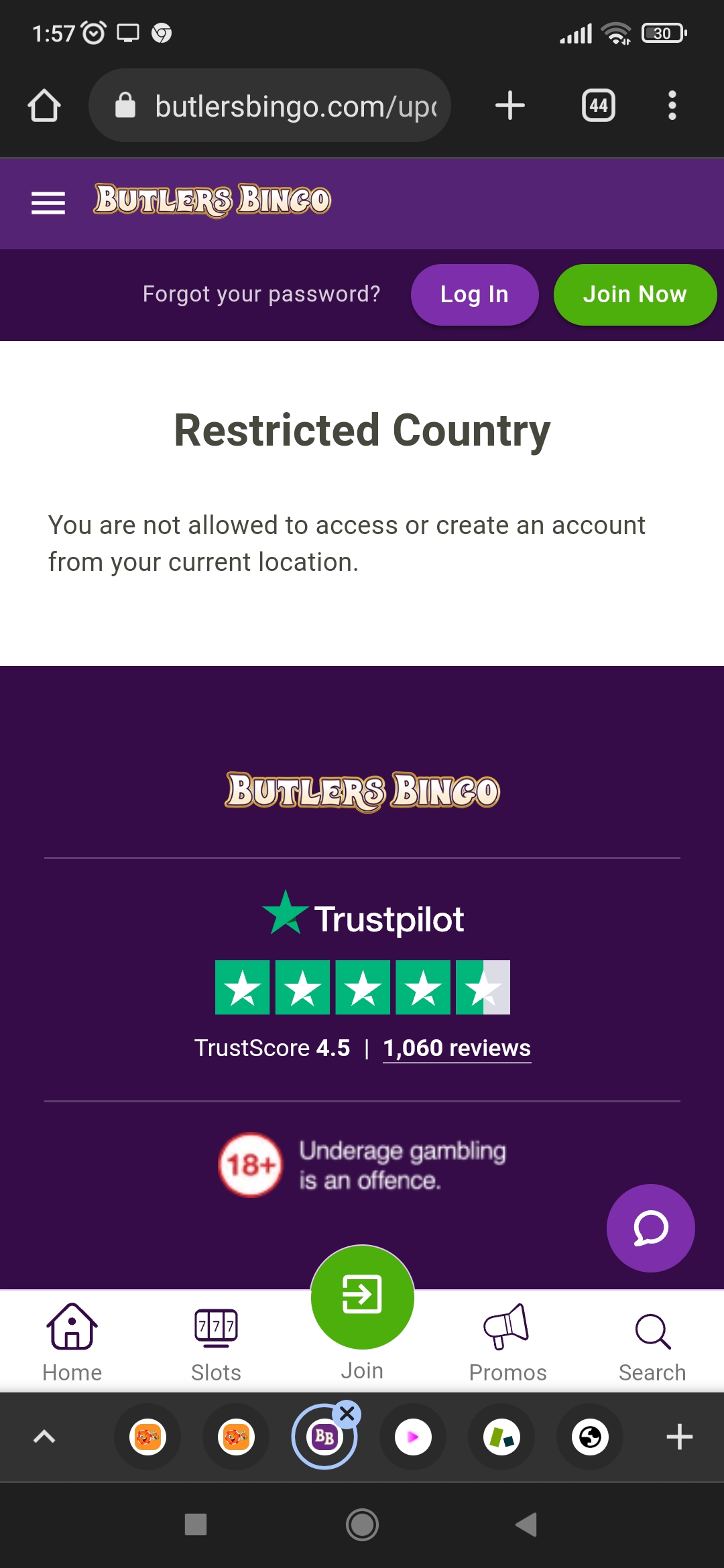Screen dimensions: 724x1568
Task: Tap the Join Now button
Action: click(x=634, y=295)
